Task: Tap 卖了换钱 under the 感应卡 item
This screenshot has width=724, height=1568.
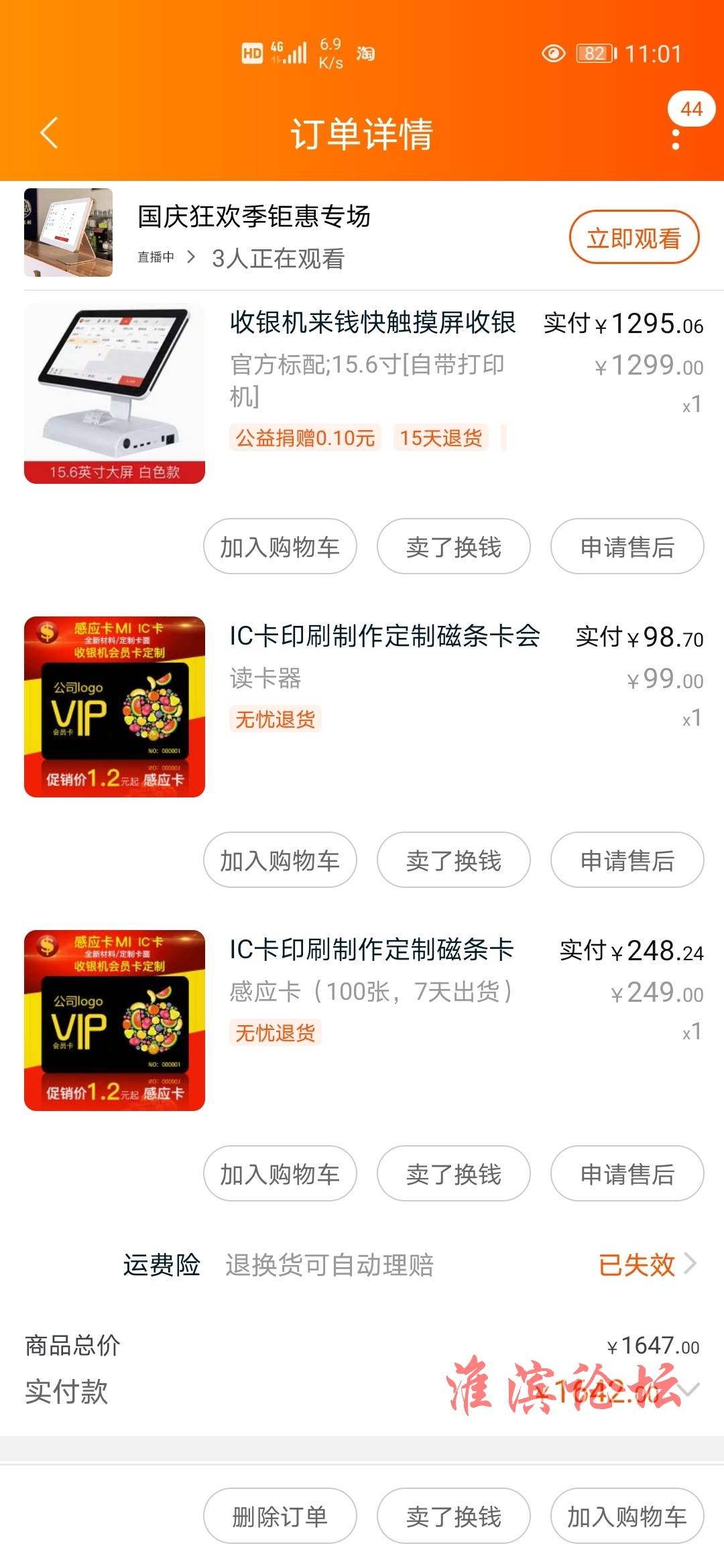Action: 454,1174
